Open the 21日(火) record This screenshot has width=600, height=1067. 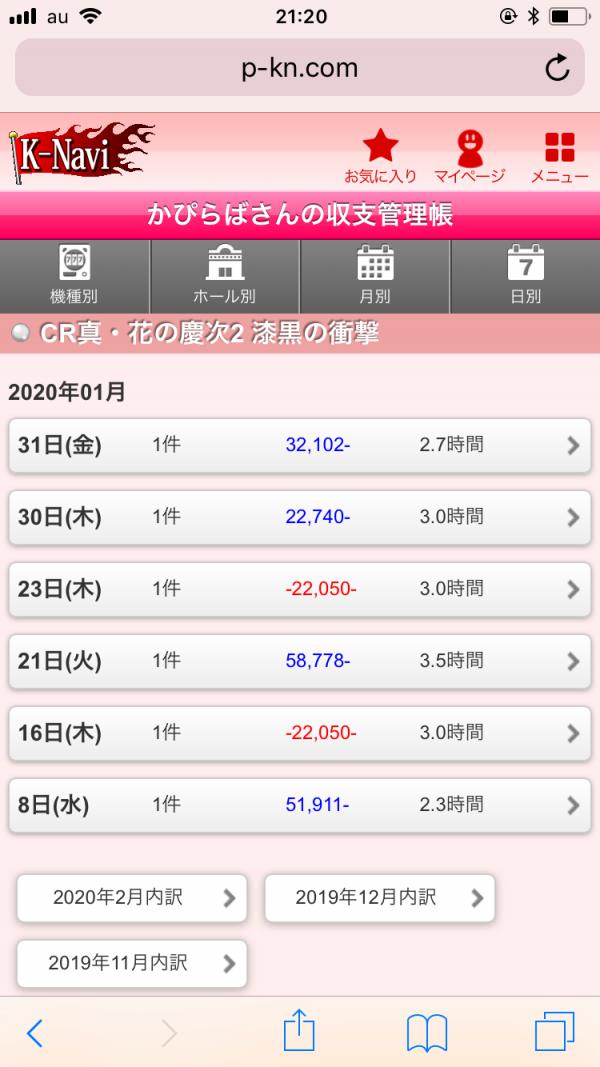click(300, 661)
